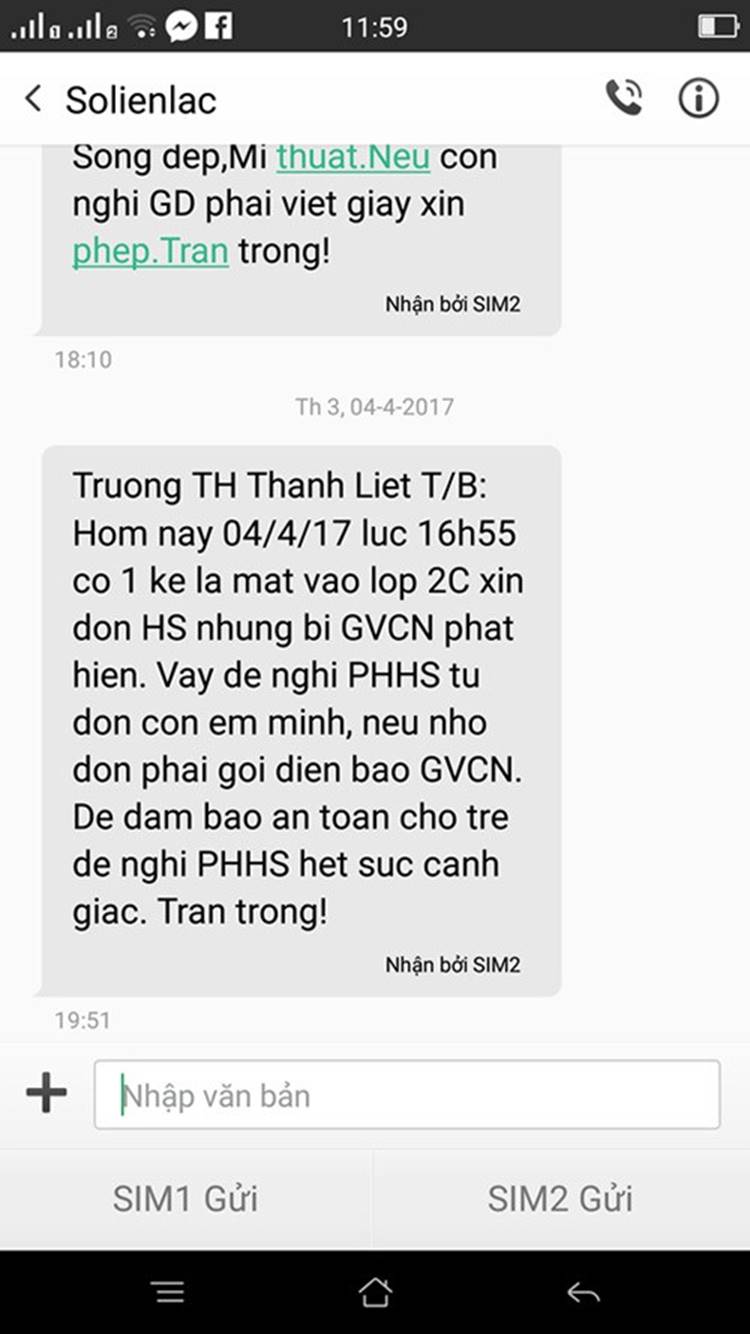Select SIM2 as the sending SIM

tap(560, 1197)
